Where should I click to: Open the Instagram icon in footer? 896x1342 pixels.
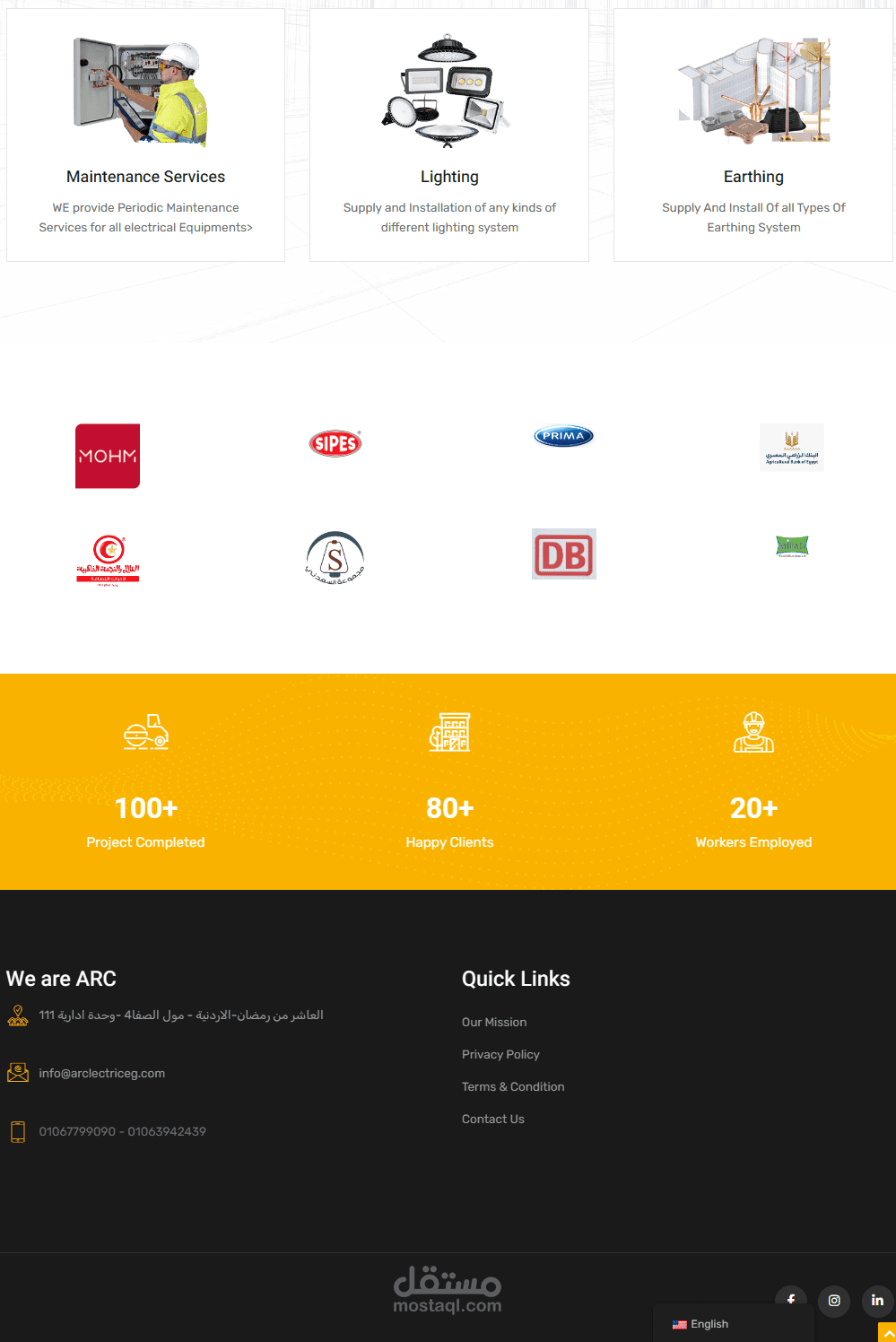click(834, 1301)
